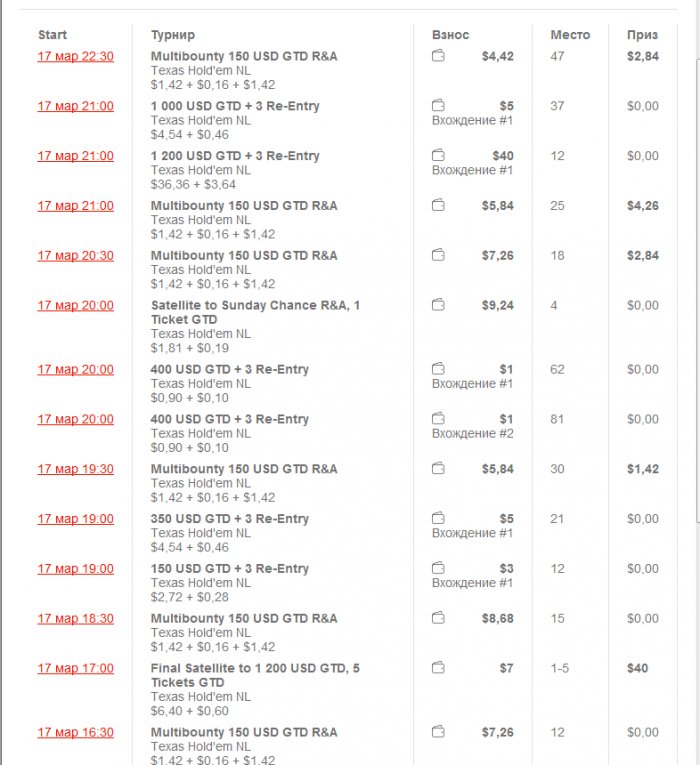700x765 pixels.
Task: Open date link for 1 200 USD GTD tournament
Action: pos(75,156)
